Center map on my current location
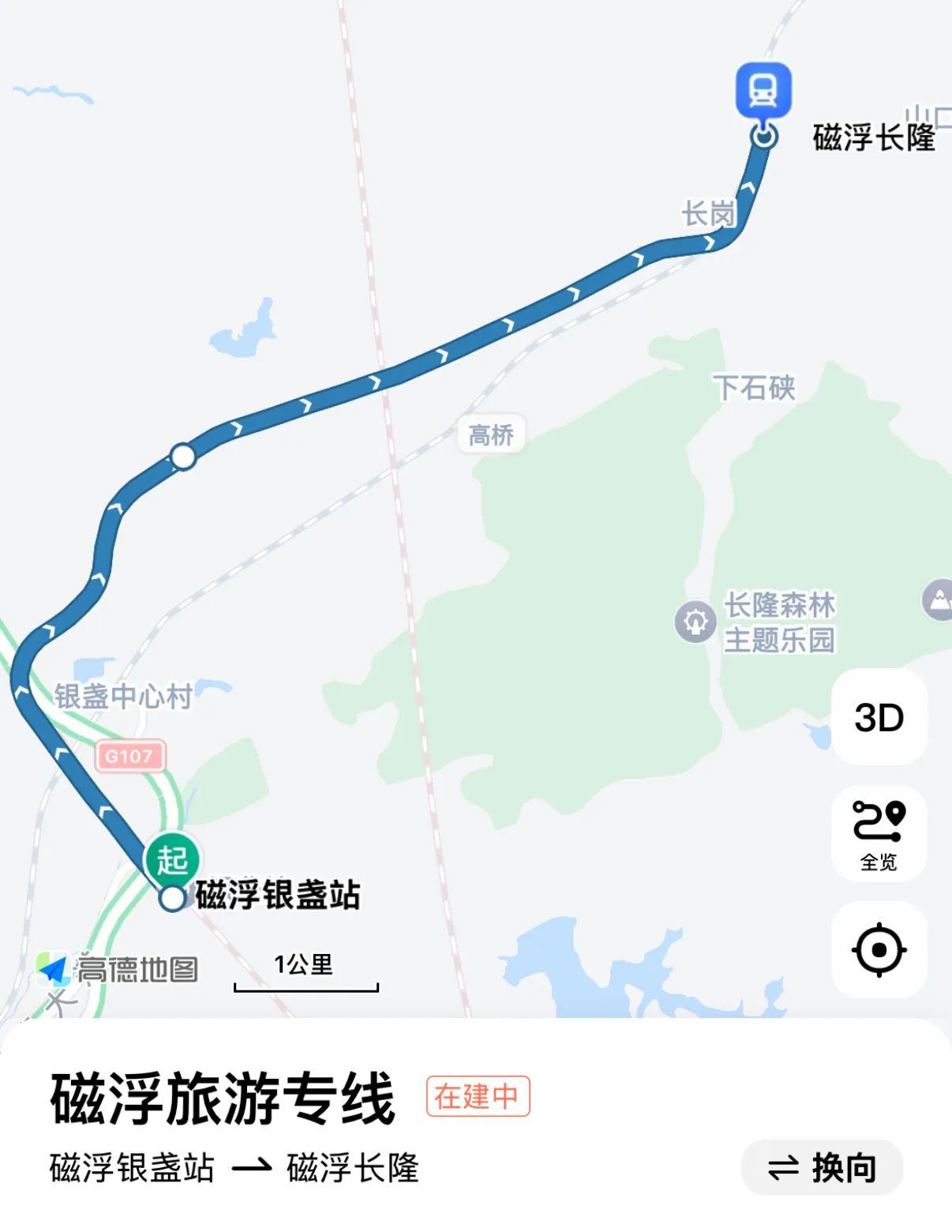The width and height of the screenshot is (952, 1232). [879, 949]
